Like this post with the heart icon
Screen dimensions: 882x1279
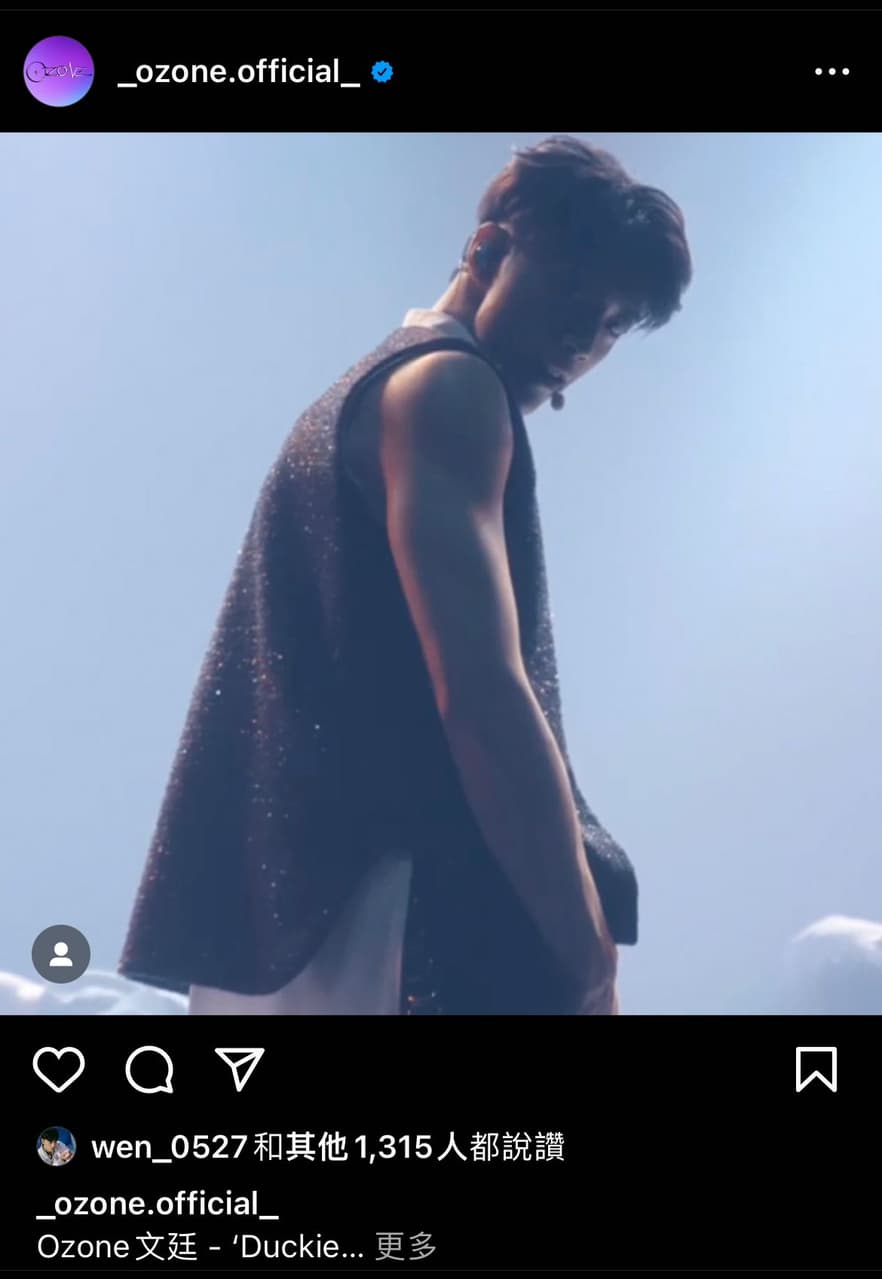pyautogui.click(x=59, y=1069)
